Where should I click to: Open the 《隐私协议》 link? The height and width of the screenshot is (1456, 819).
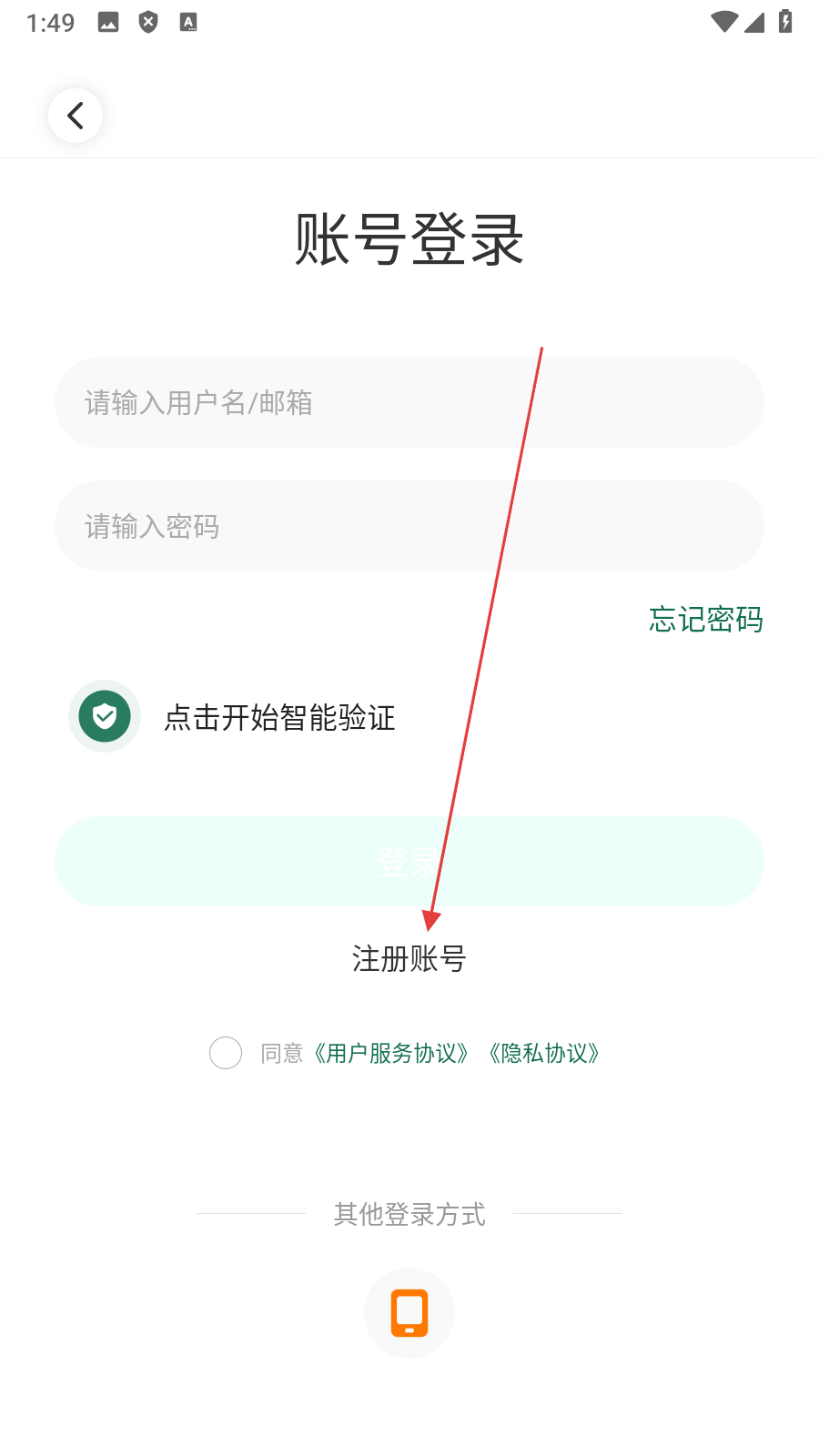point(544,1054)
